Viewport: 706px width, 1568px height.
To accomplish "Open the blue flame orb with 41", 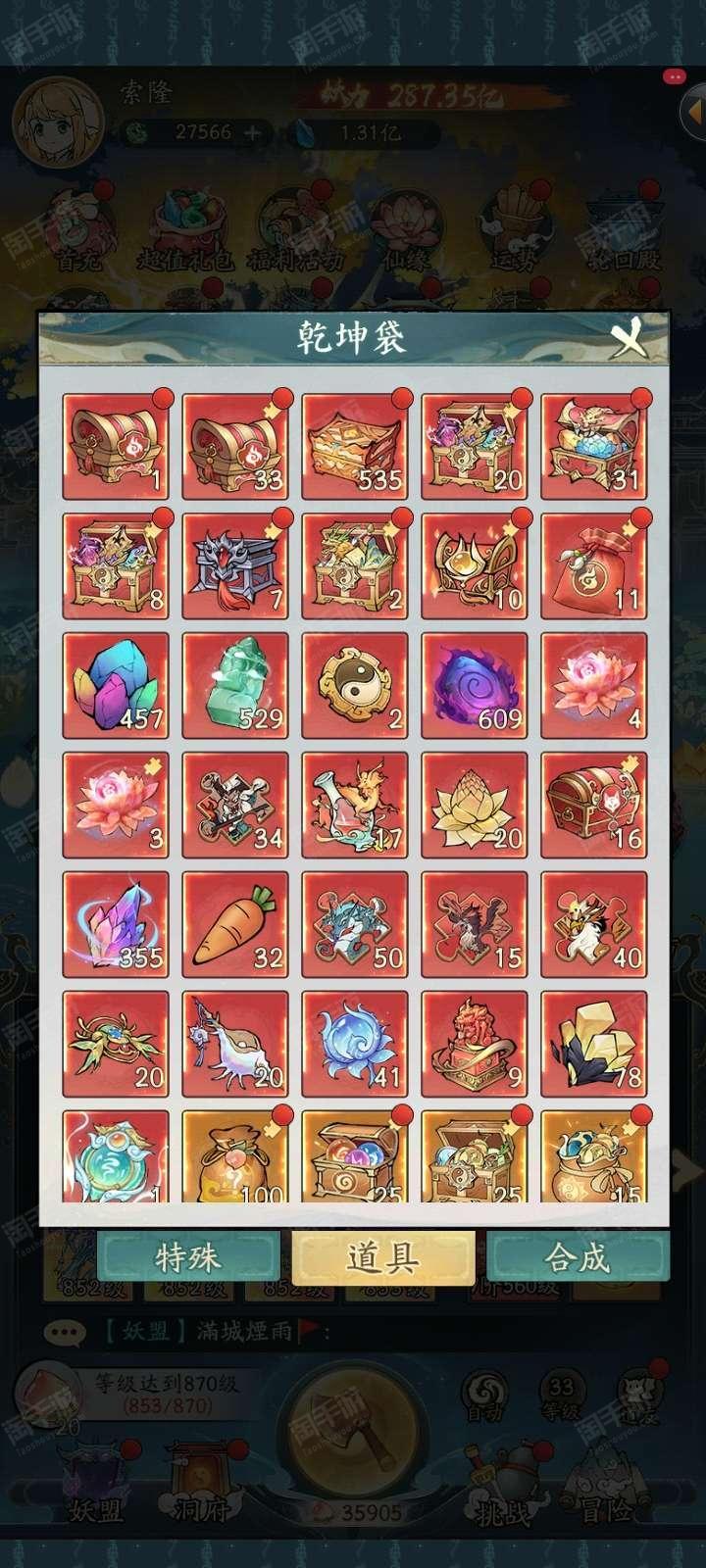I will point(355,1045).
